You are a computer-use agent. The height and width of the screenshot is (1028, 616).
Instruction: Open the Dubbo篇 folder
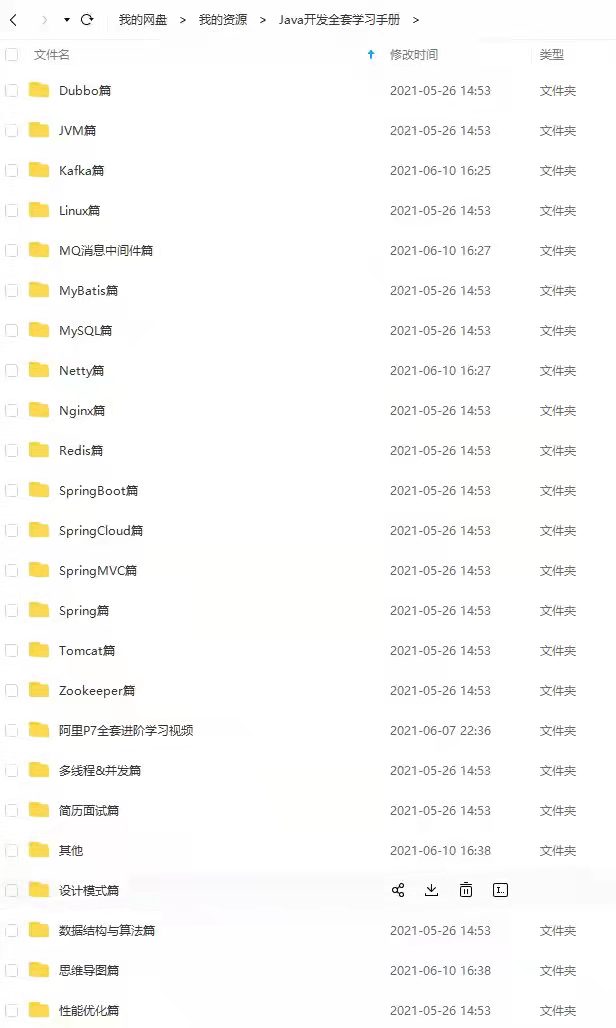84,91
